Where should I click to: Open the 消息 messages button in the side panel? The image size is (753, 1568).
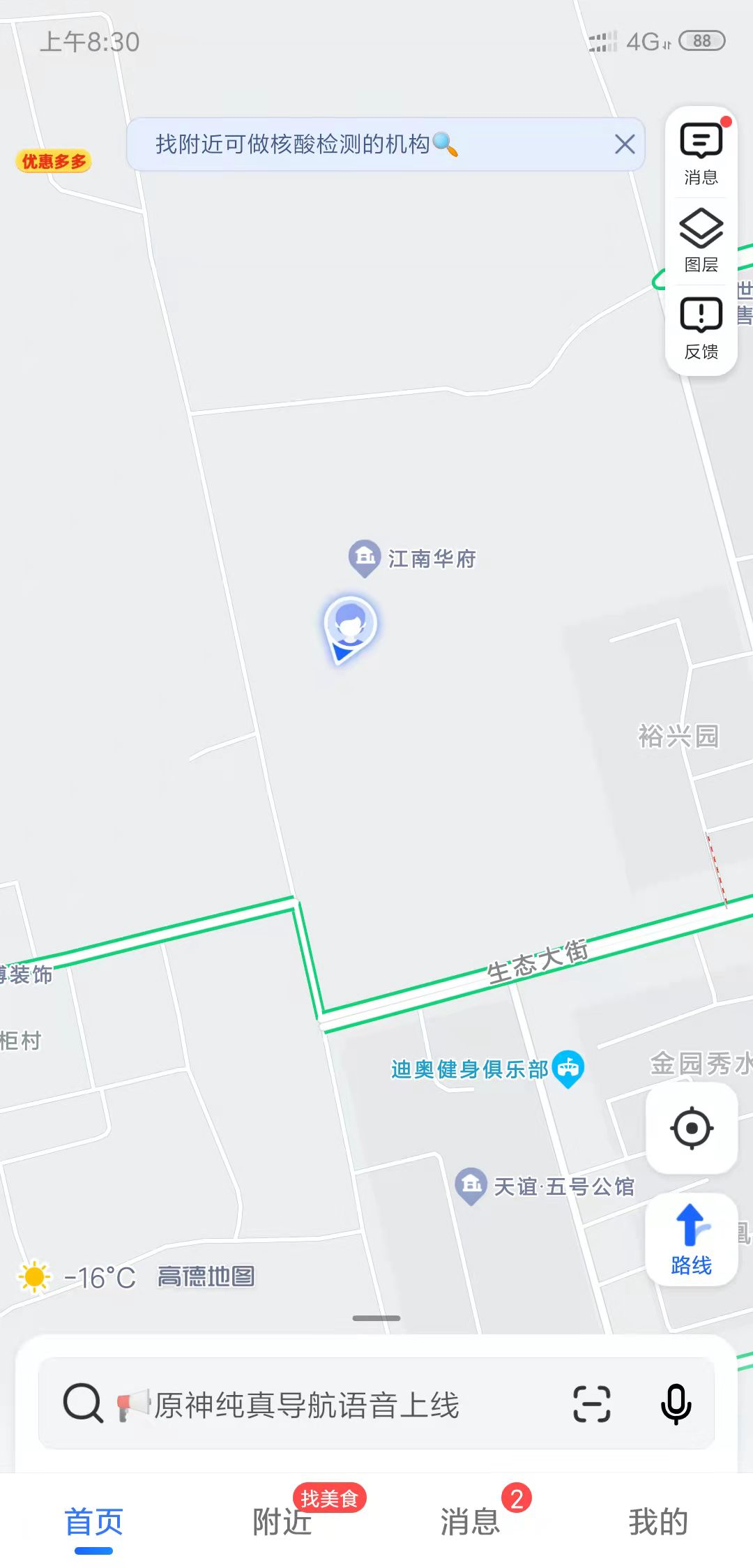[701, 153]
